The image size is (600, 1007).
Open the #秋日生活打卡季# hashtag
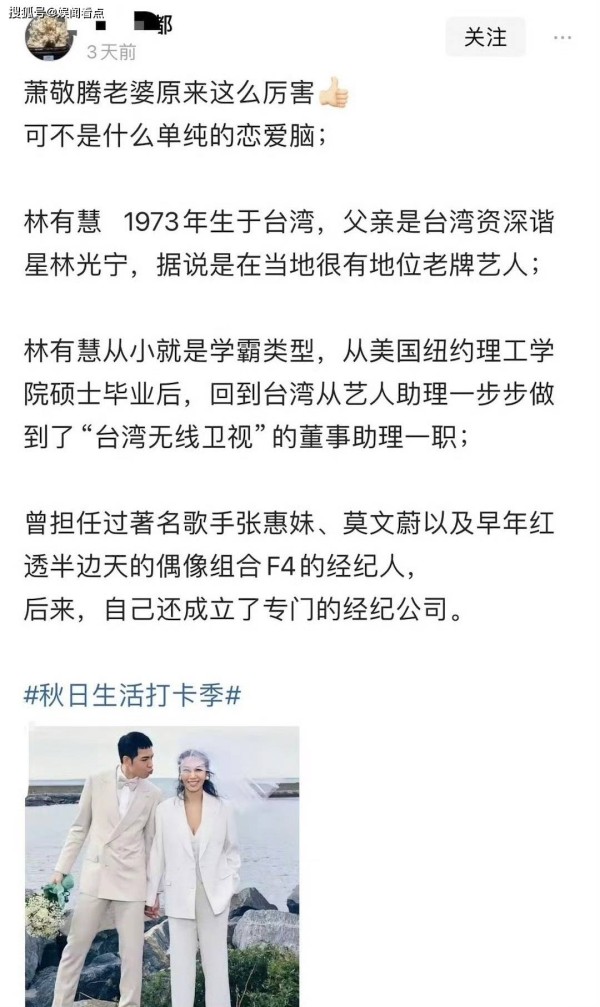coord(132,695)
